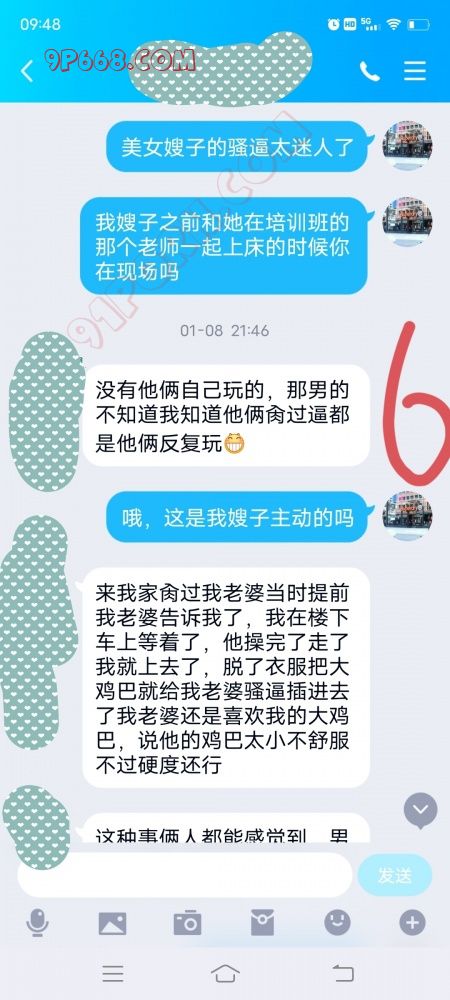The height and width of the screenshot is (1000, 450).
Task: Start a voice call from the header
Action: tap(370, 71)
